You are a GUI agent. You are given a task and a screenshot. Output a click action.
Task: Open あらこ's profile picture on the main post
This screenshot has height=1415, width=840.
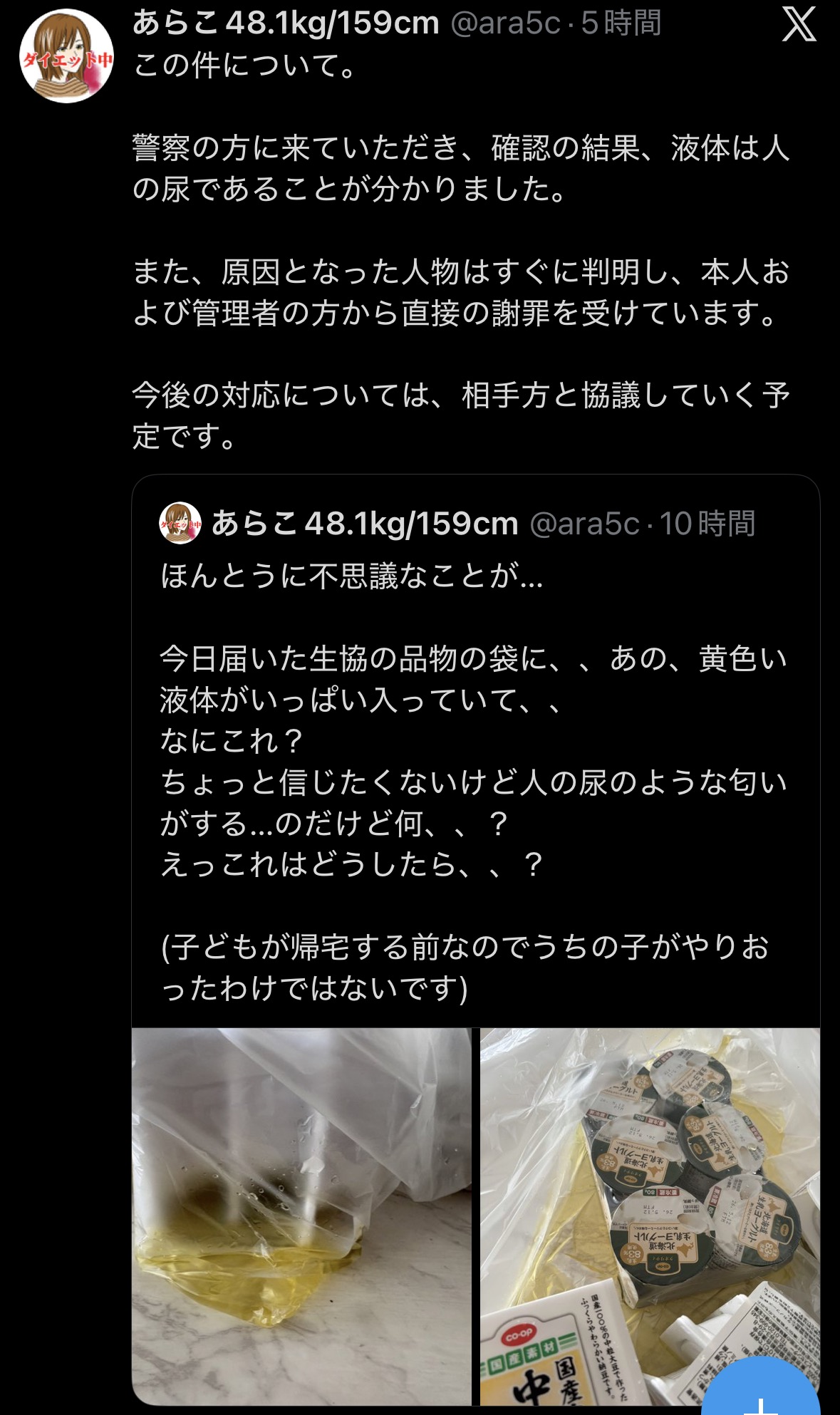coord(66,56)
